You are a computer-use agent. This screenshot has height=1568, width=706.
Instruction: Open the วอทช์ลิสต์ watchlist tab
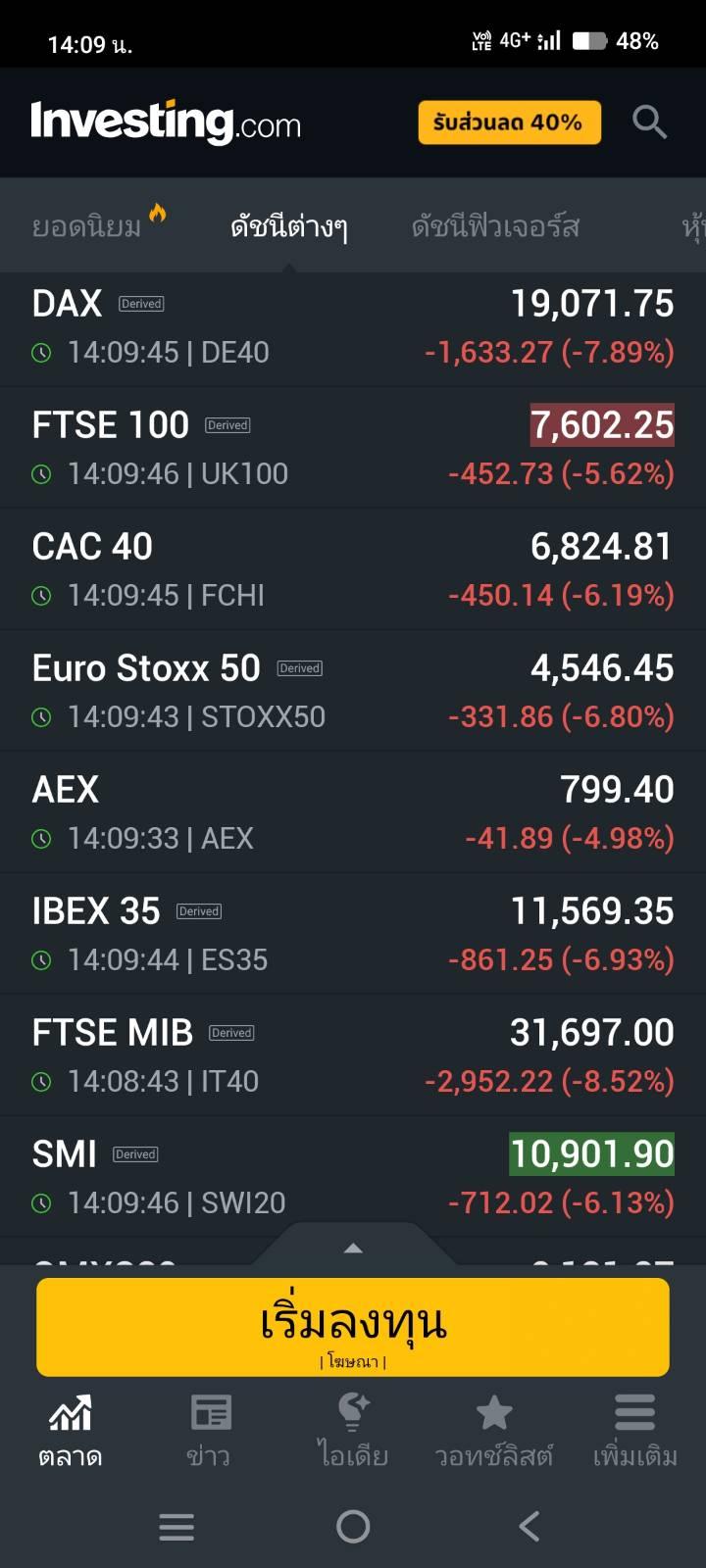(x=493, y=1431)
